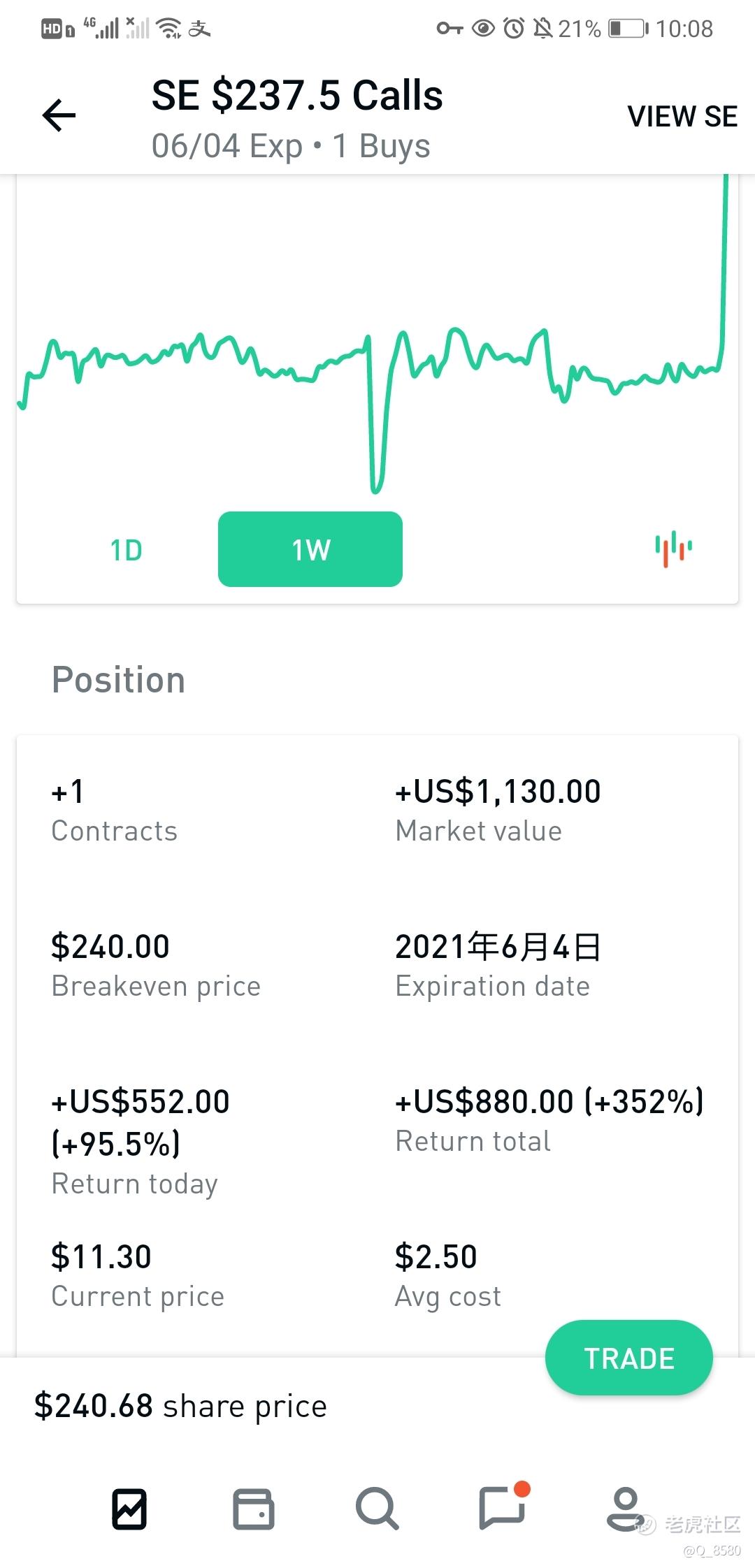This screenshot has height=1568, width=755.
Task: Open the wallet tab
Action: coord(253,1509)
